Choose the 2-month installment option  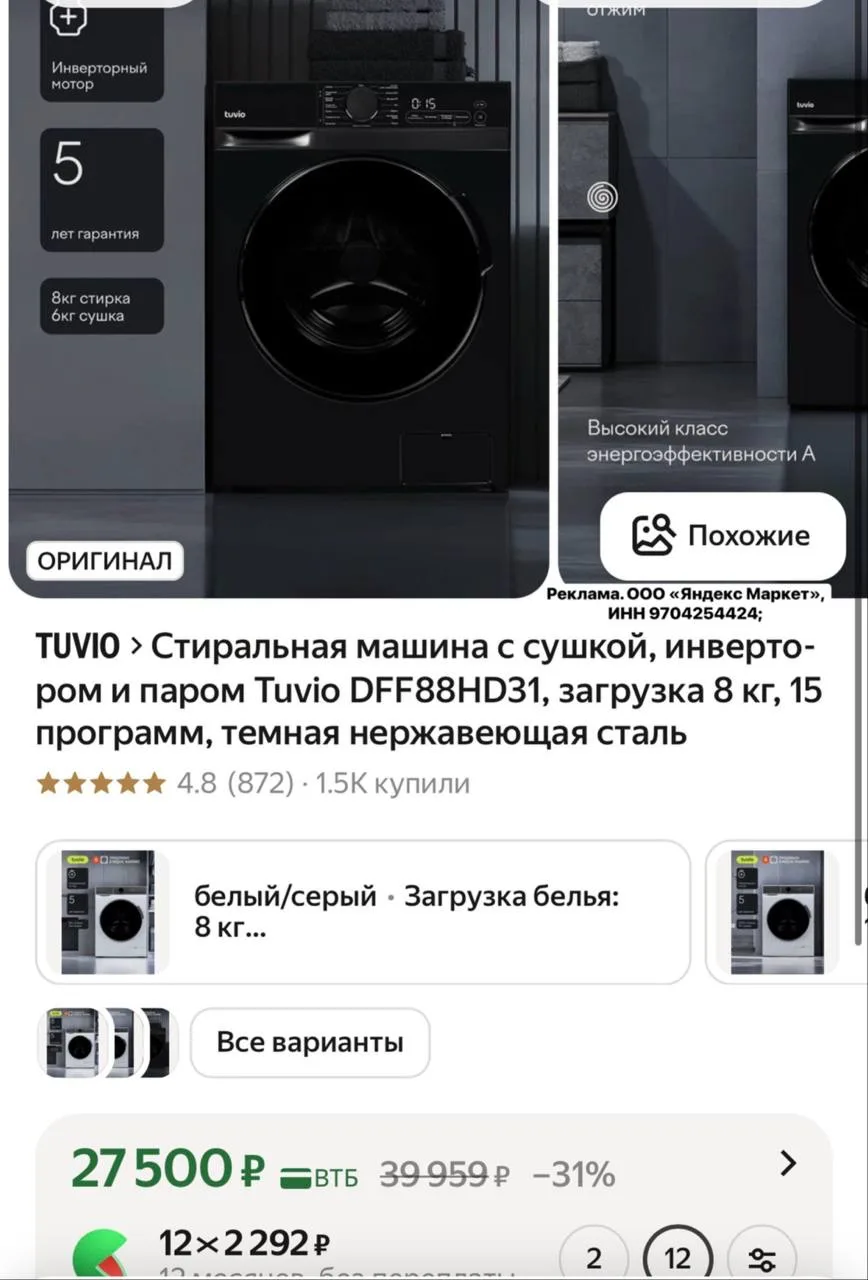pos(594,1256)
